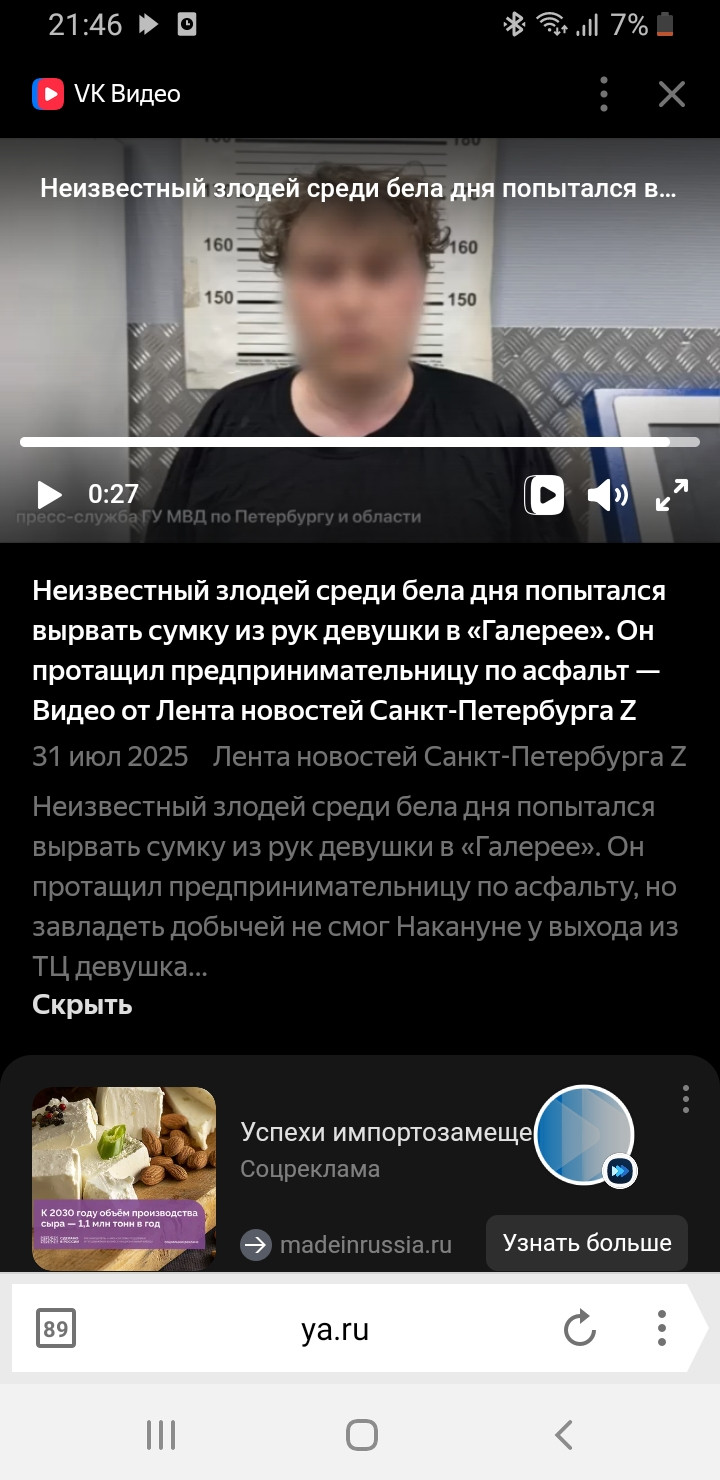Tap Узнать больше on the ad
This screenshot has height=1480, width=720.
587,1243
